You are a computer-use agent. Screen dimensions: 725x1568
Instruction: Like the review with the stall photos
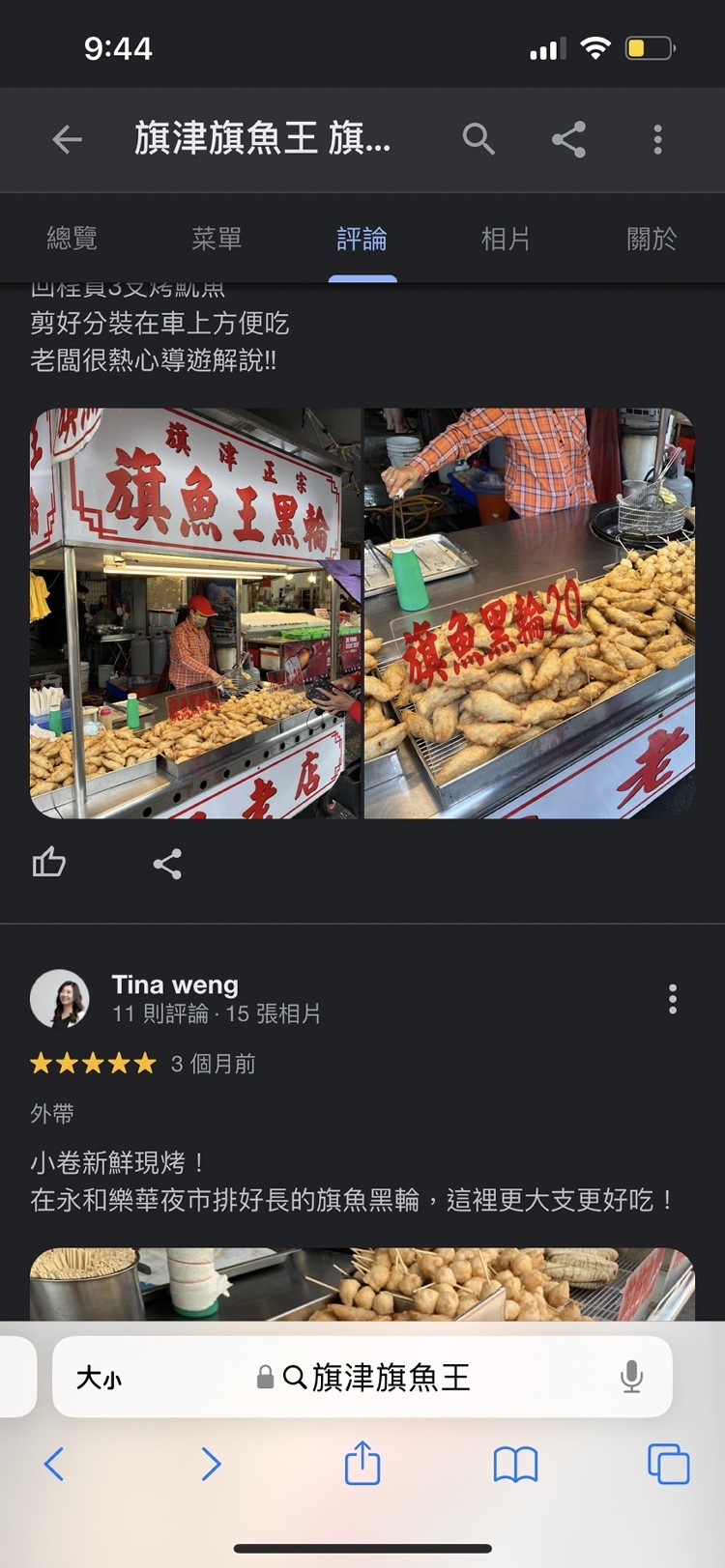(x=49, y=862)
